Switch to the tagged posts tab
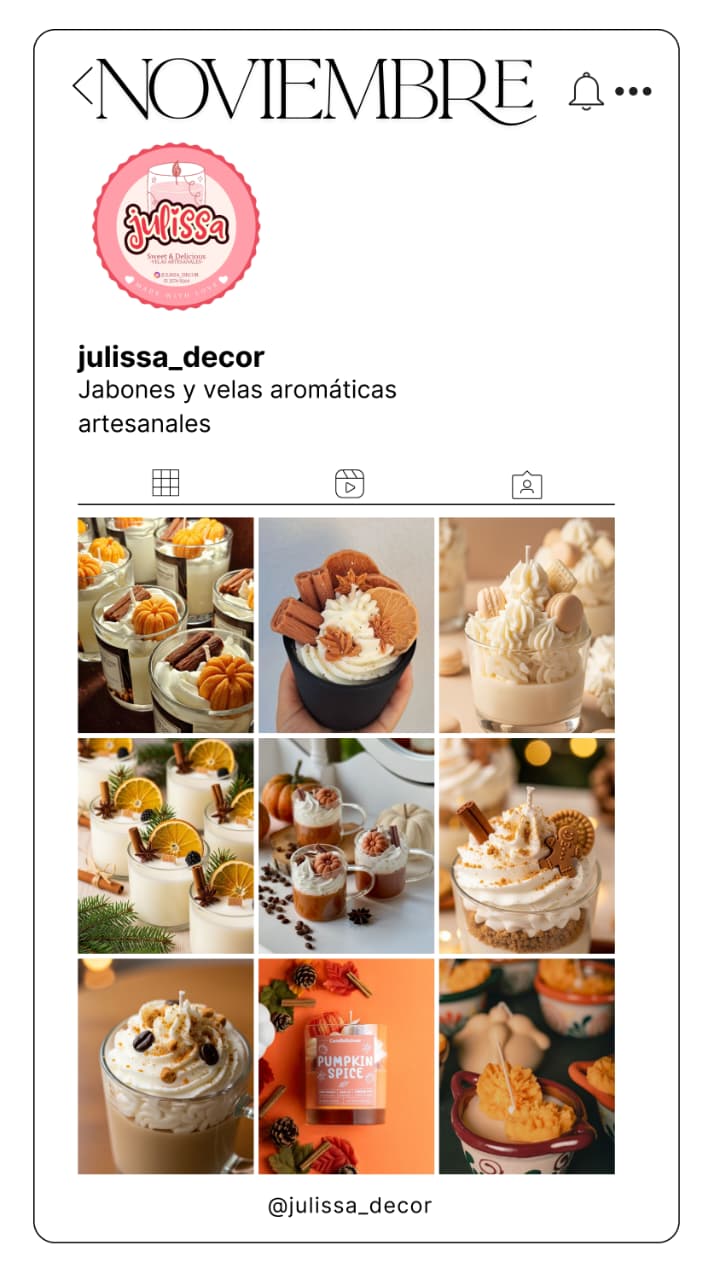The image size is (720, 1280). (x=526, y=483)
